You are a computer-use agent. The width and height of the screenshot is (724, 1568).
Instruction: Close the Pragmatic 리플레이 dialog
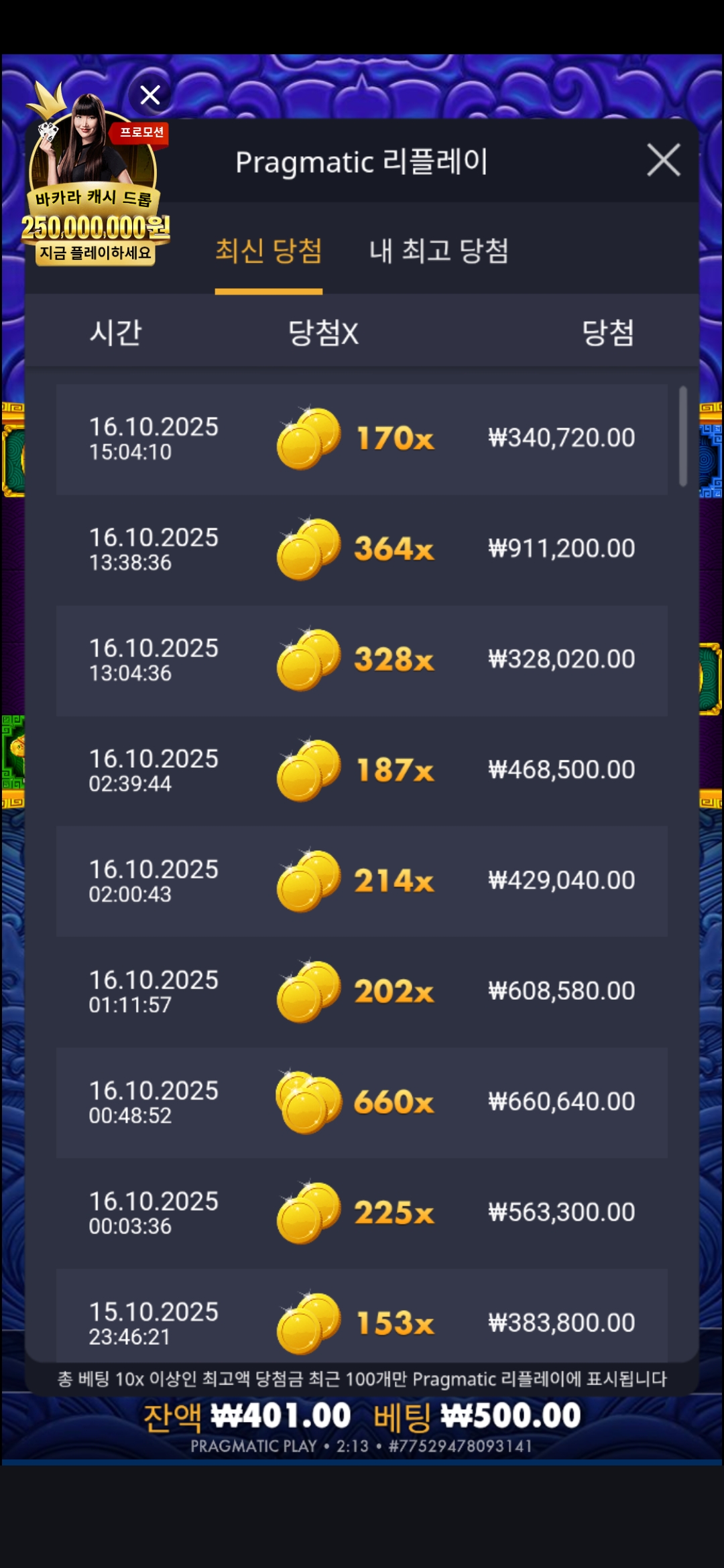tap(663, 160)
